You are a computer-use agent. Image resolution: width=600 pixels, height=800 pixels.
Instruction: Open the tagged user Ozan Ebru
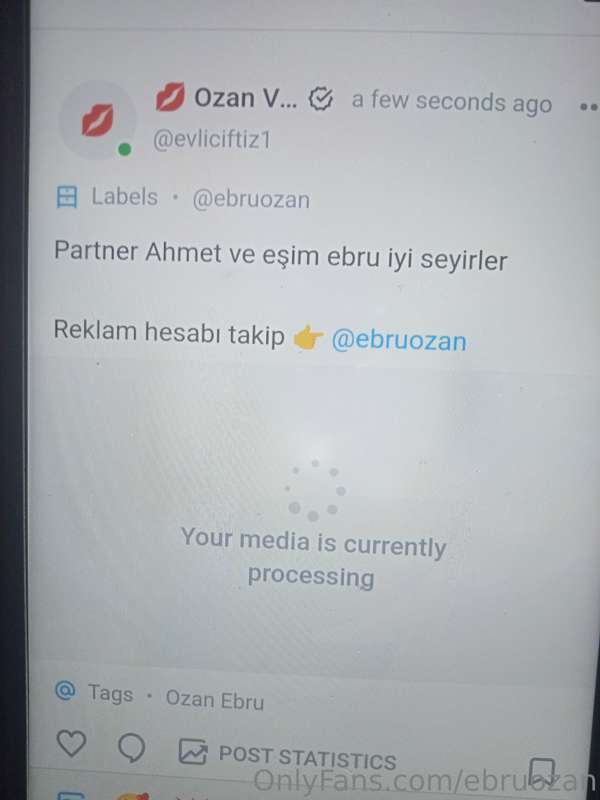215,699
